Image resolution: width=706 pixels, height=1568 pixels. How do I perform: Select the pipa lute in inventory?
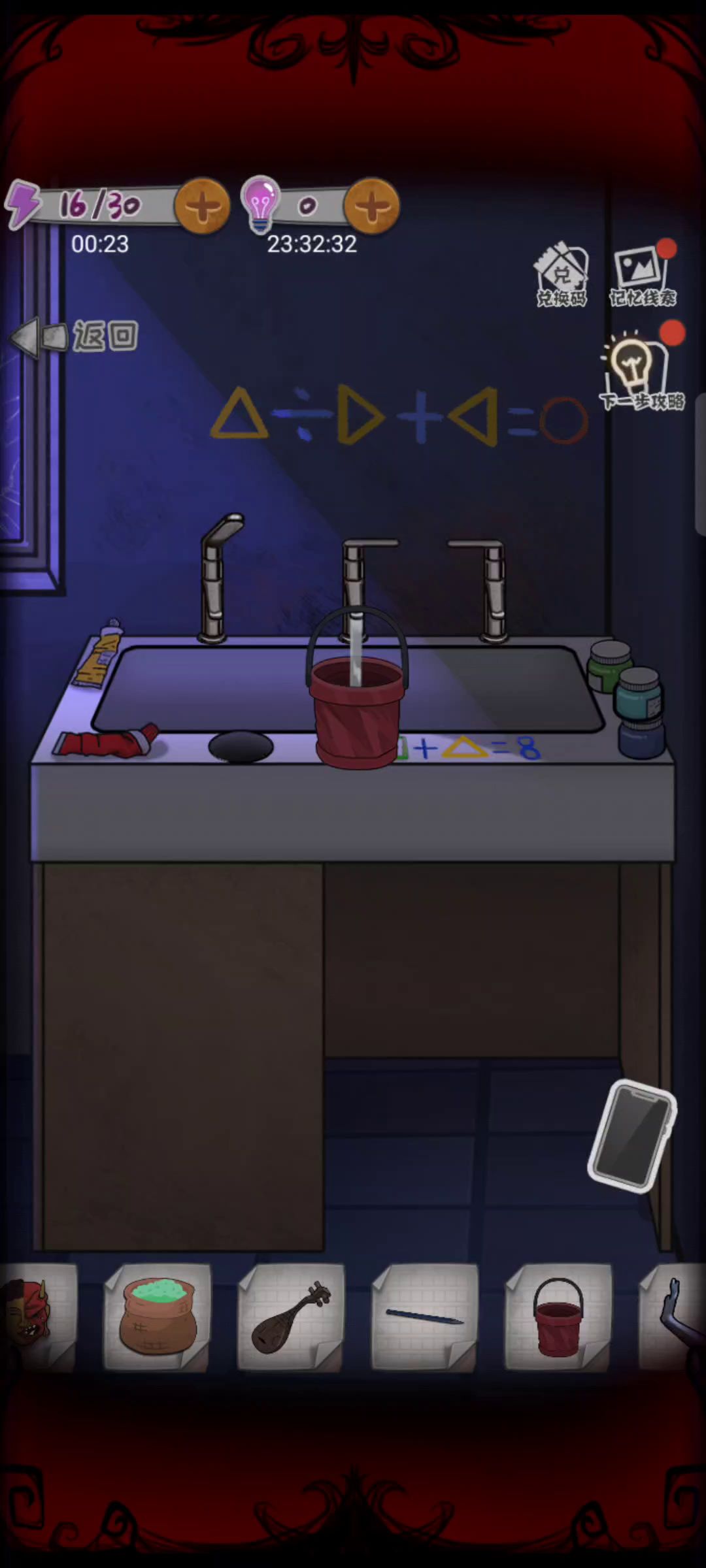pyautogui.click(x=291, y=1316)
